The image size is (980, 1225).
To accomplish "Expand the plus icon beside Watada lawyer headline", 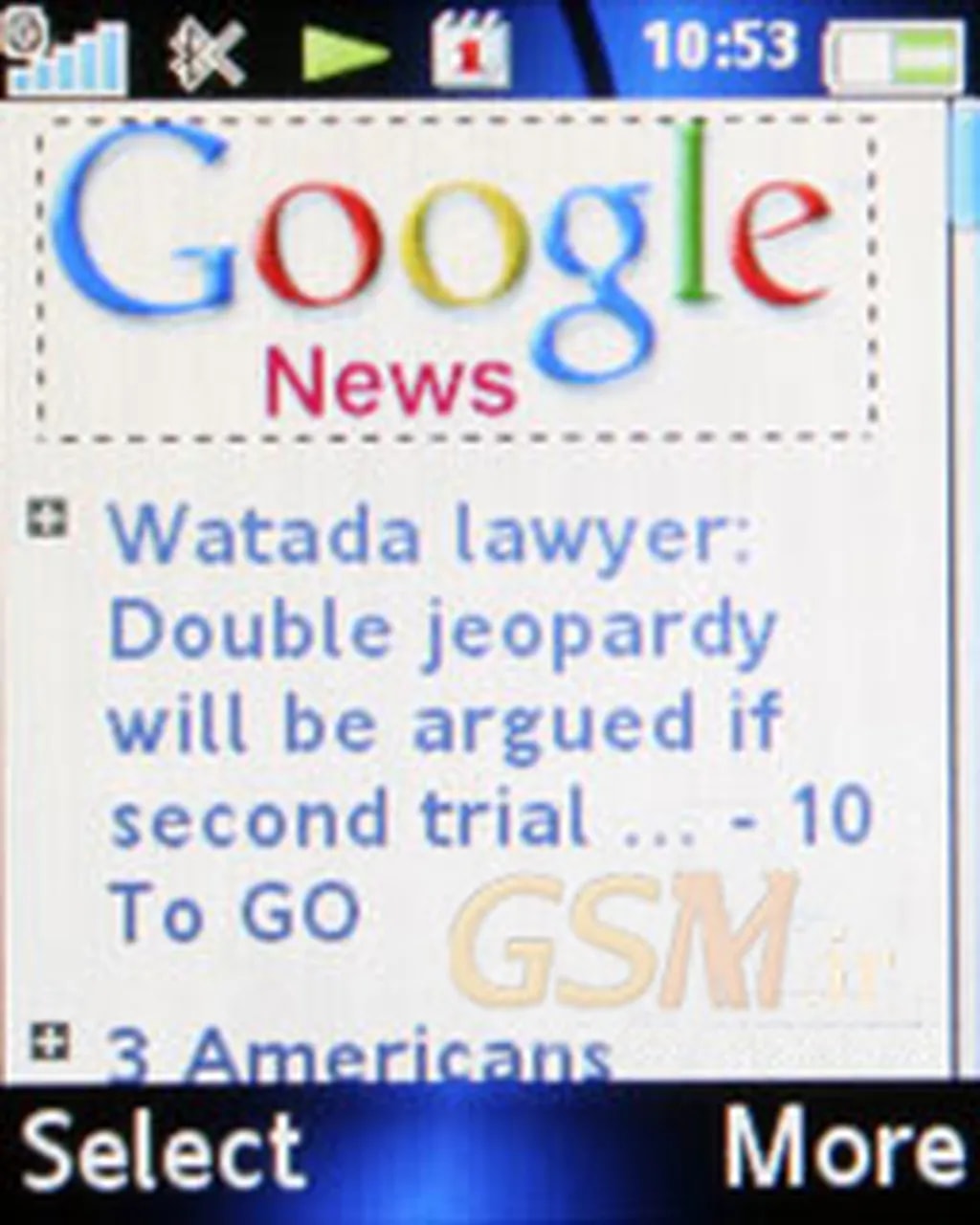I will 48,518.
